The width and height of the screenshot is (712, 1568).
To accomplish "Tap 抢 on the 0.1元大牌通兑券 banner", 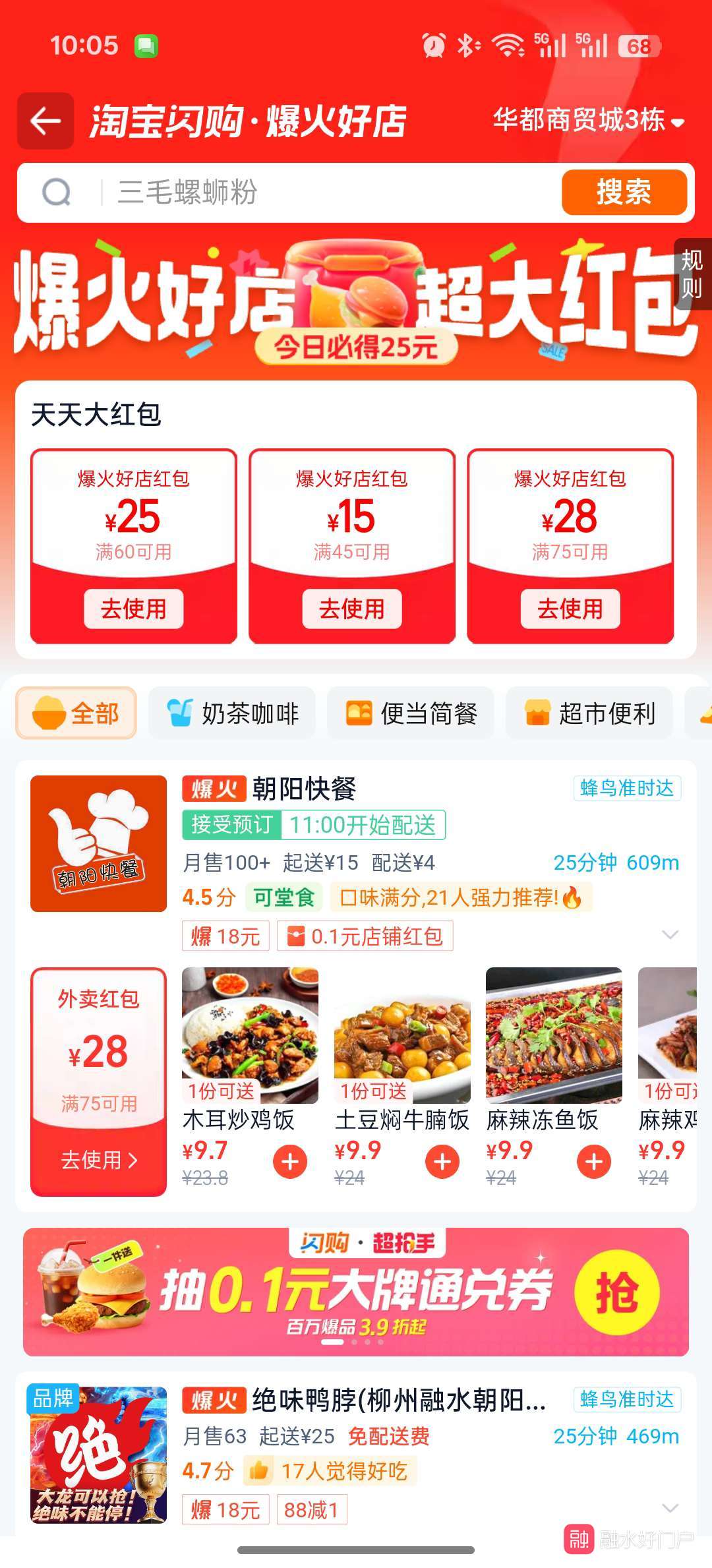I will click(616, 1292).
